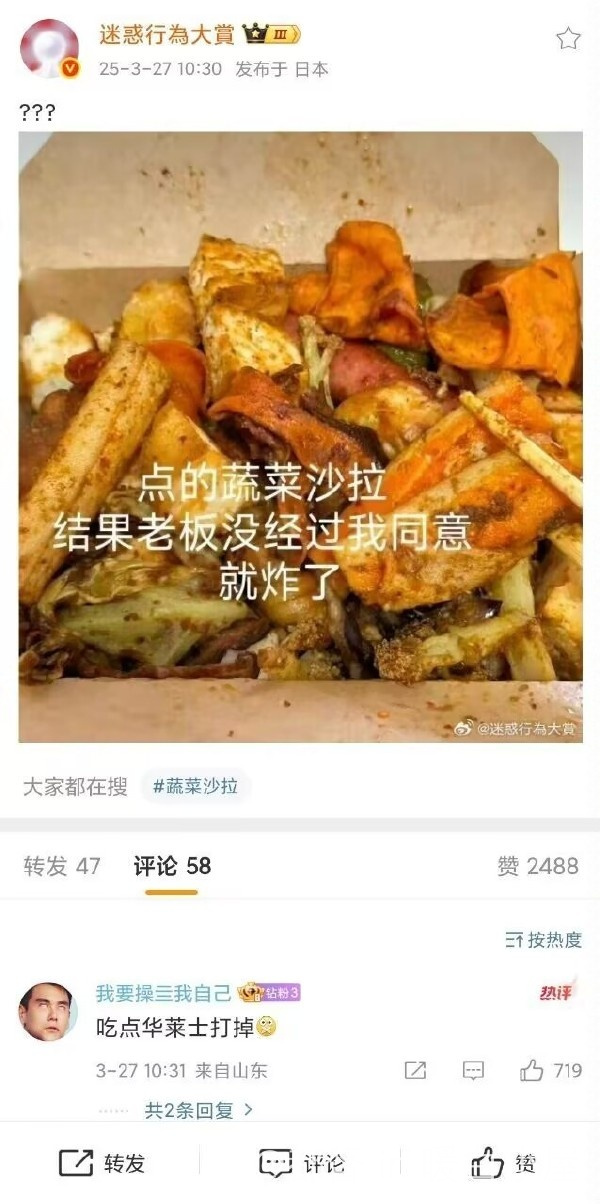Switch to the 评论 58 tab
Viewport: 600px width, 1204px height.
pos(172,866)
